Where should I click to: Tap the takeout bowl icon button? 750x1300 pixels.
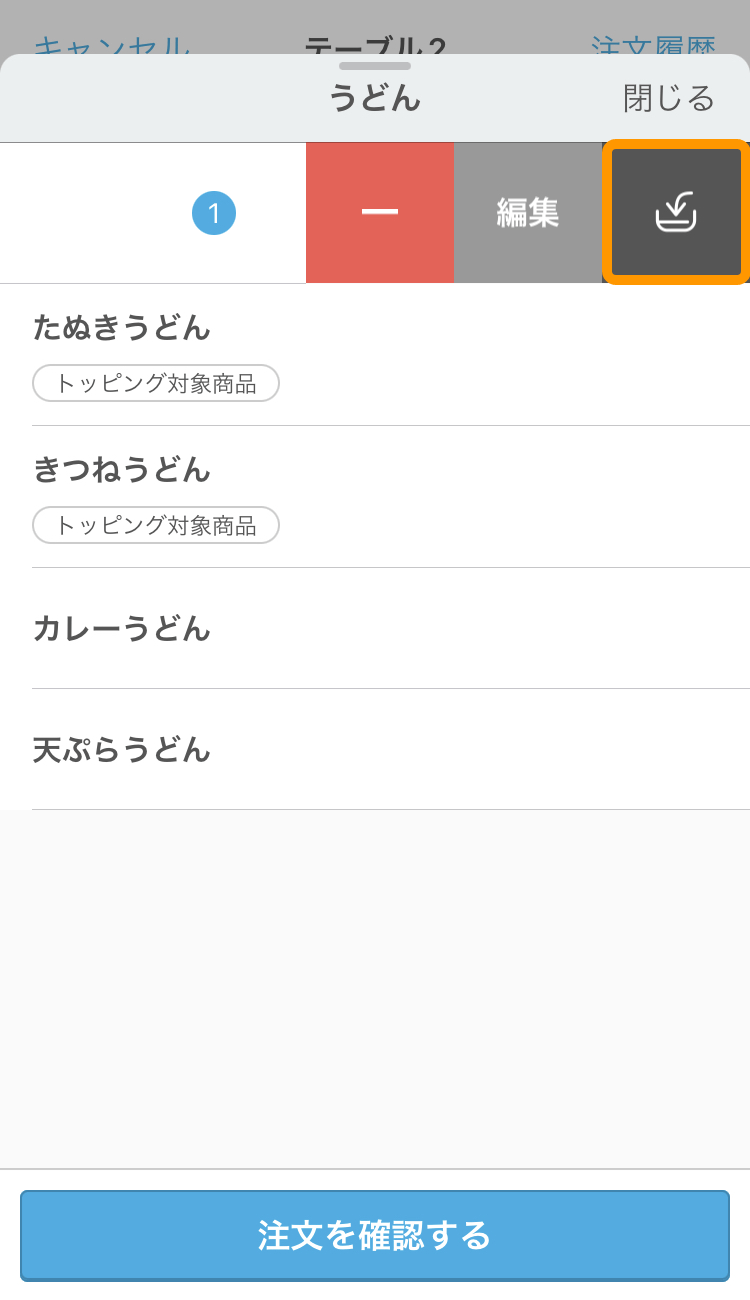coord(676,212)
